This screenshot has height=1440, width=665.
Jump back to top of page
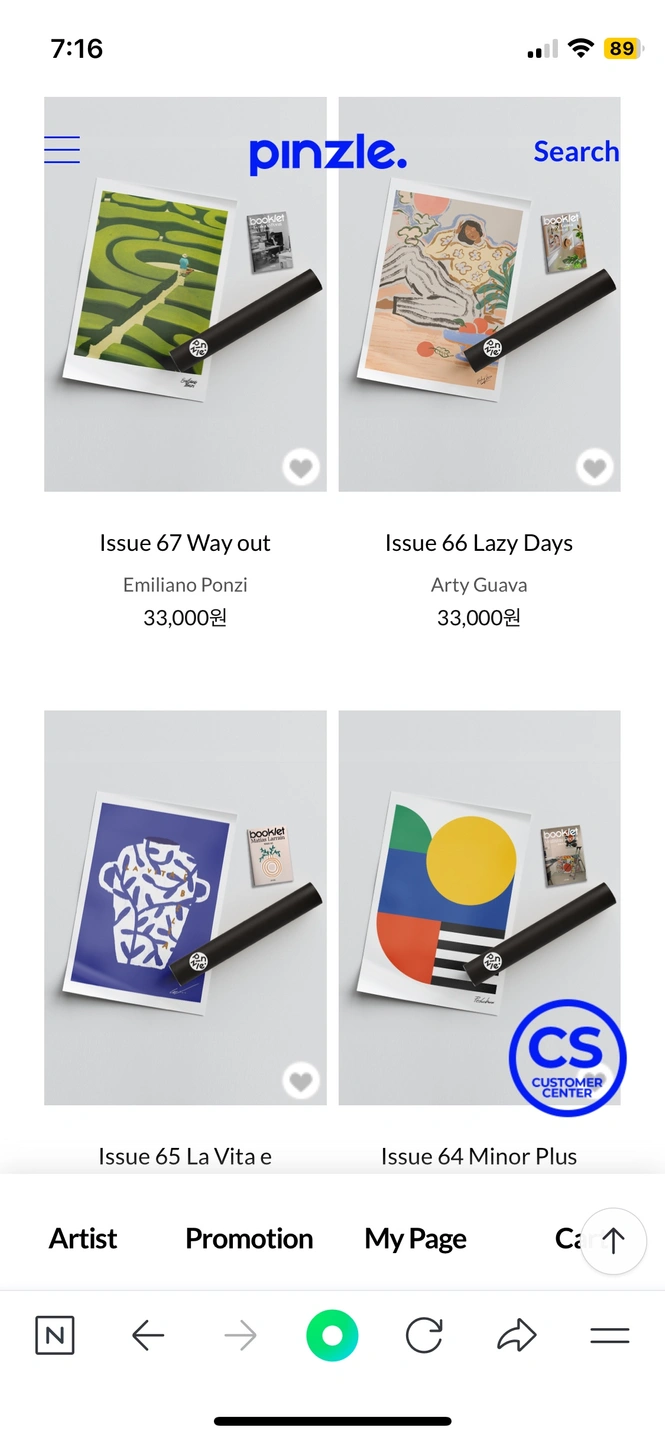point(613,1241)
